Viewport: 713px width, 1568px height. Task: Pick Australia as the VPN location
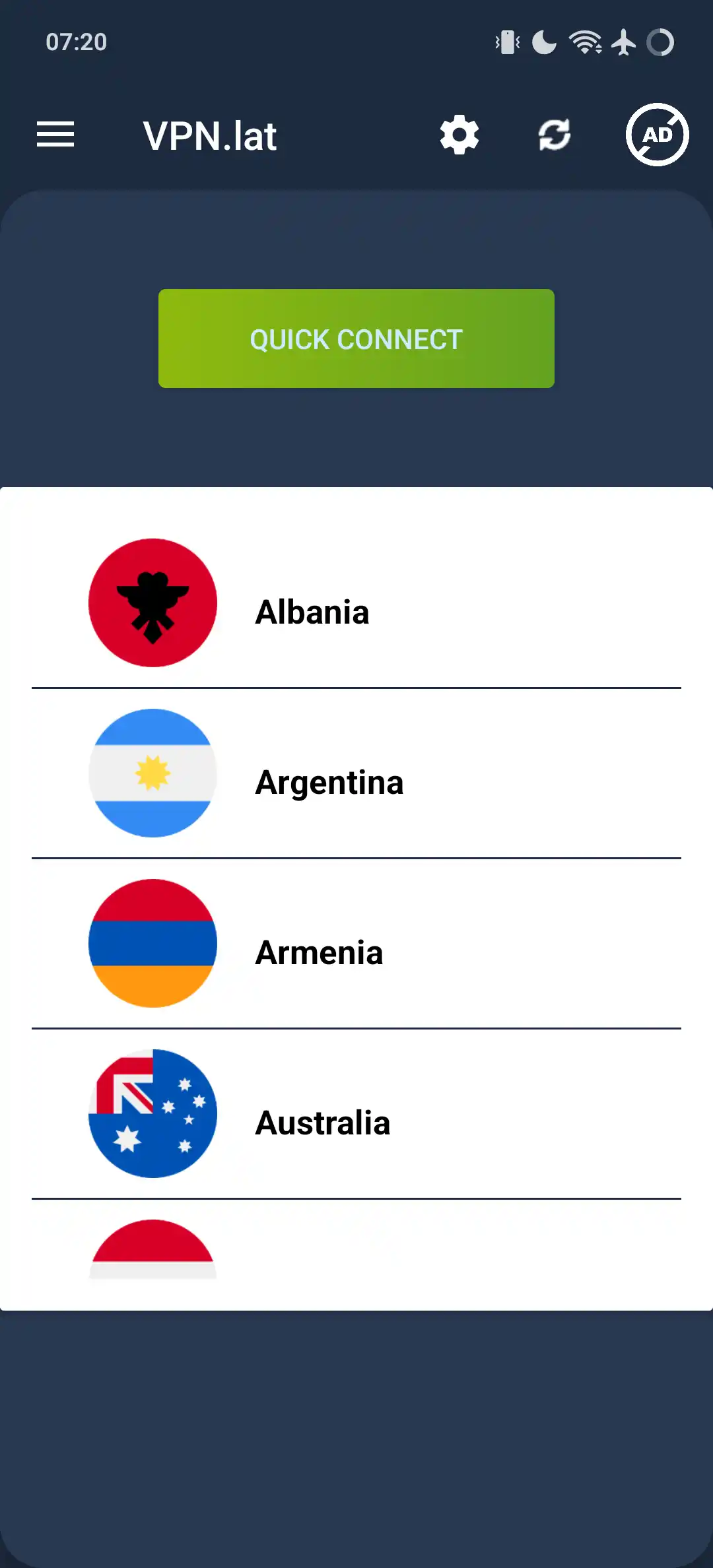click(x=356, y=1114)
